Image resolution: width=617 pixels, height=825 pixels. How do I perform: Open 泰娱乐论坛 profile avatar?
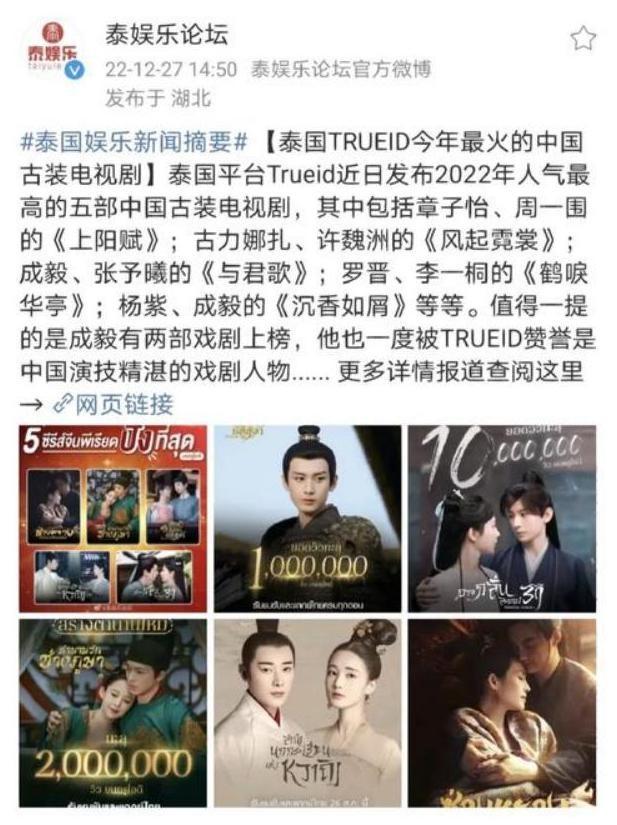(56, 50)
